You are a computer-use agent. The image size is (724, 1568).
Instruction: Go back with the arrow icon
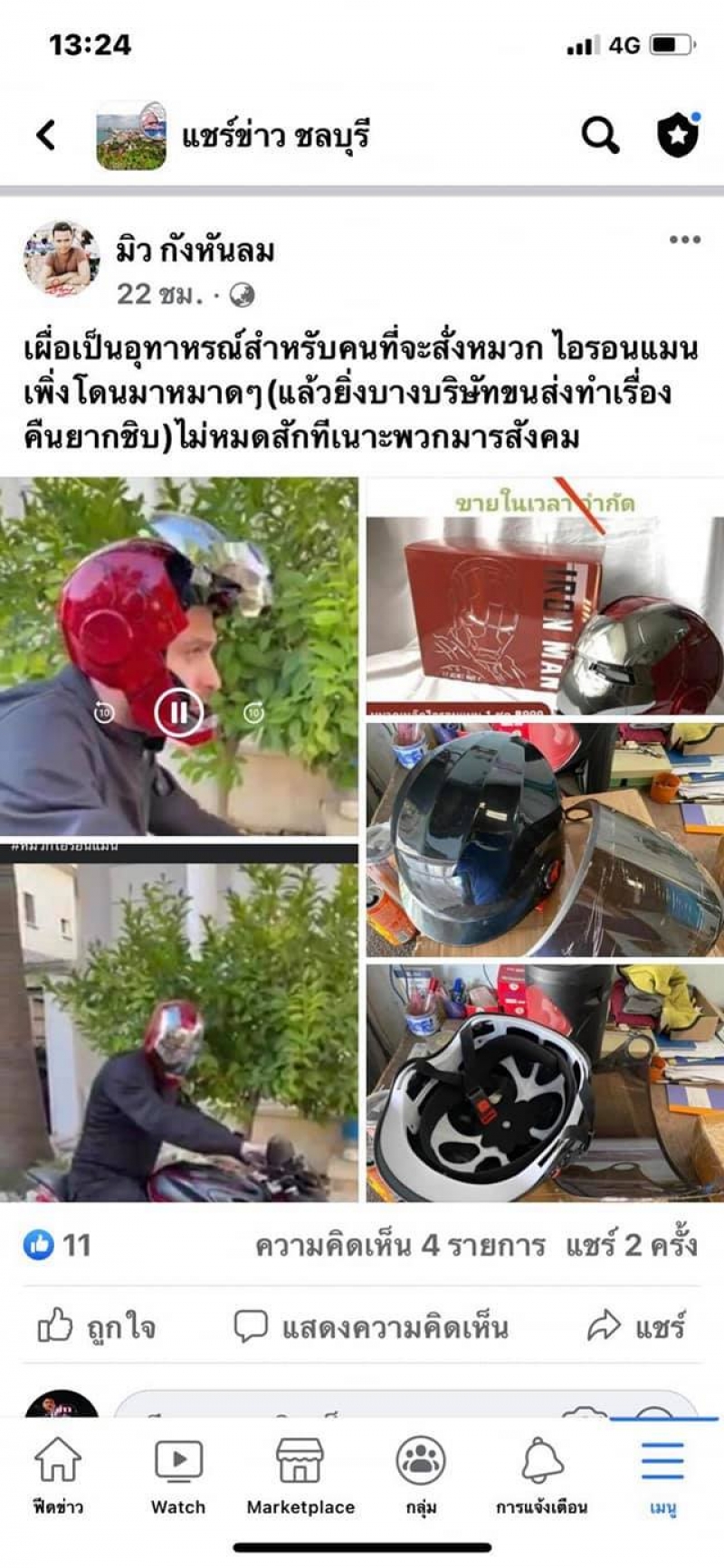point(45,136)
